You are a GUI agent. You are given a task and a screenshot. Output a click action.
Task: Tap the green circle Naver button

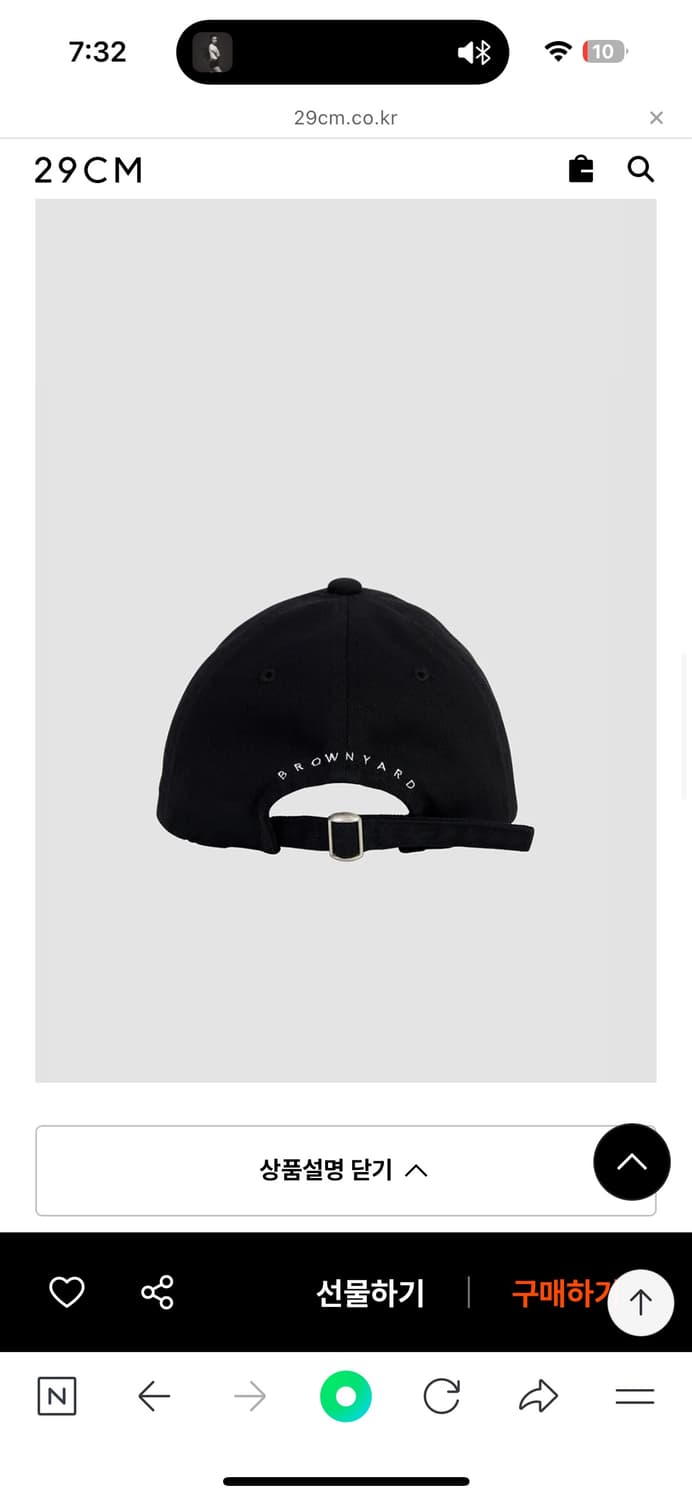click(x=346, y=1396)
